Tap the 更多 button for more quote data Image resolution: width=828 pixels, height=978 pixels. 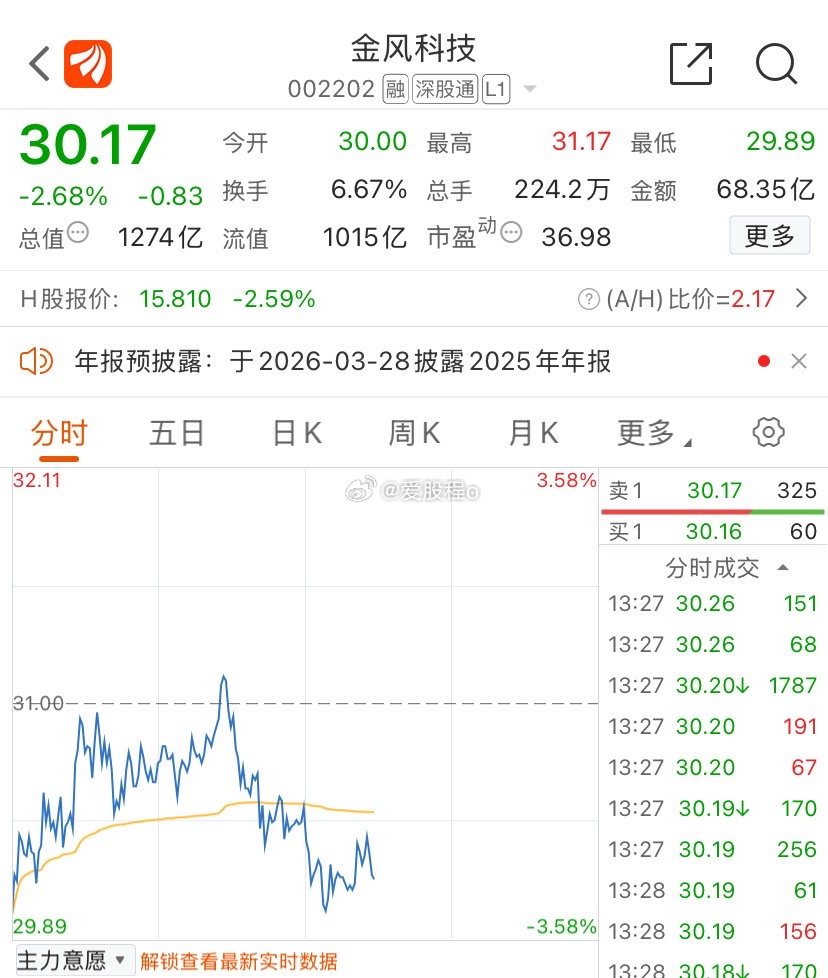point(769,236)
